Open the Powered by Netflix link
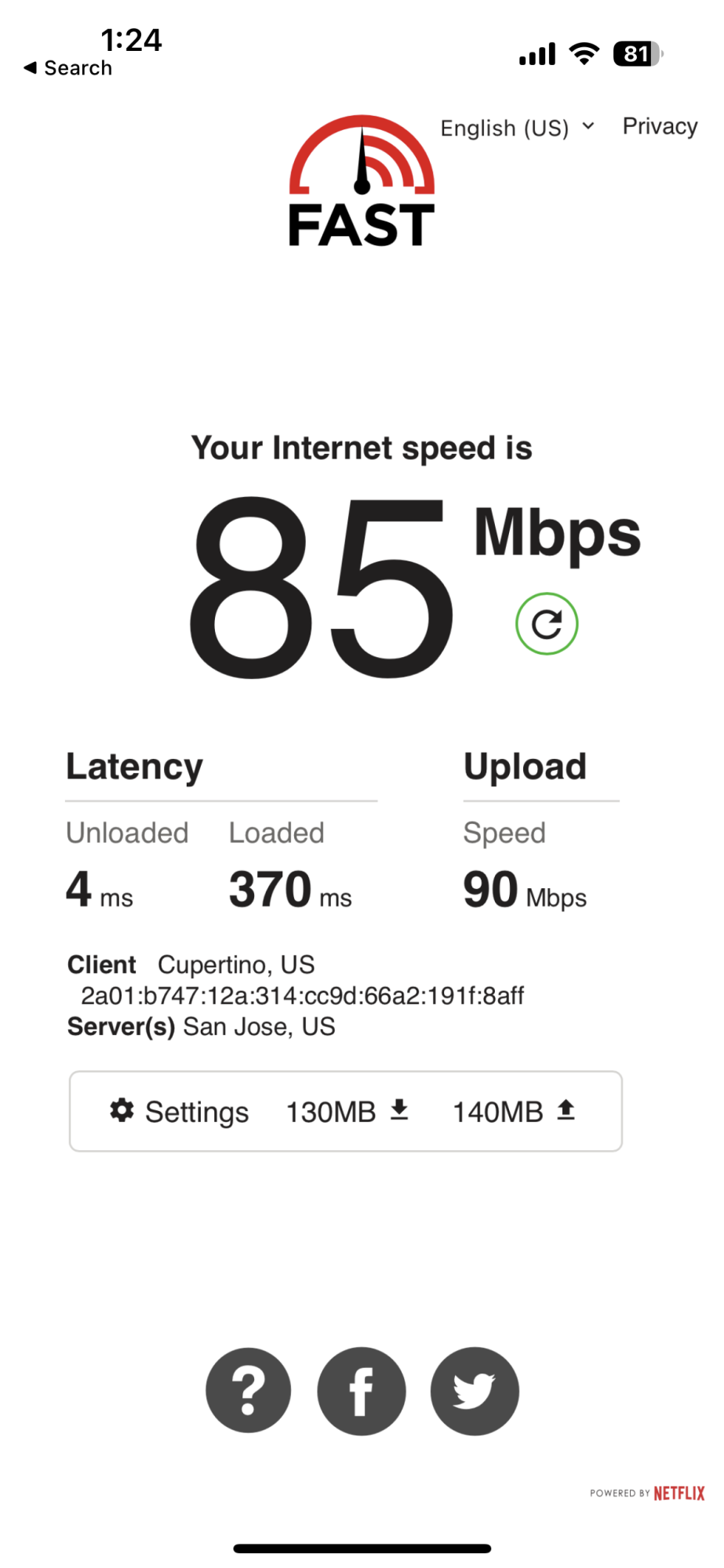The height and width of the screenshot is (1568, 724). 647,1493
